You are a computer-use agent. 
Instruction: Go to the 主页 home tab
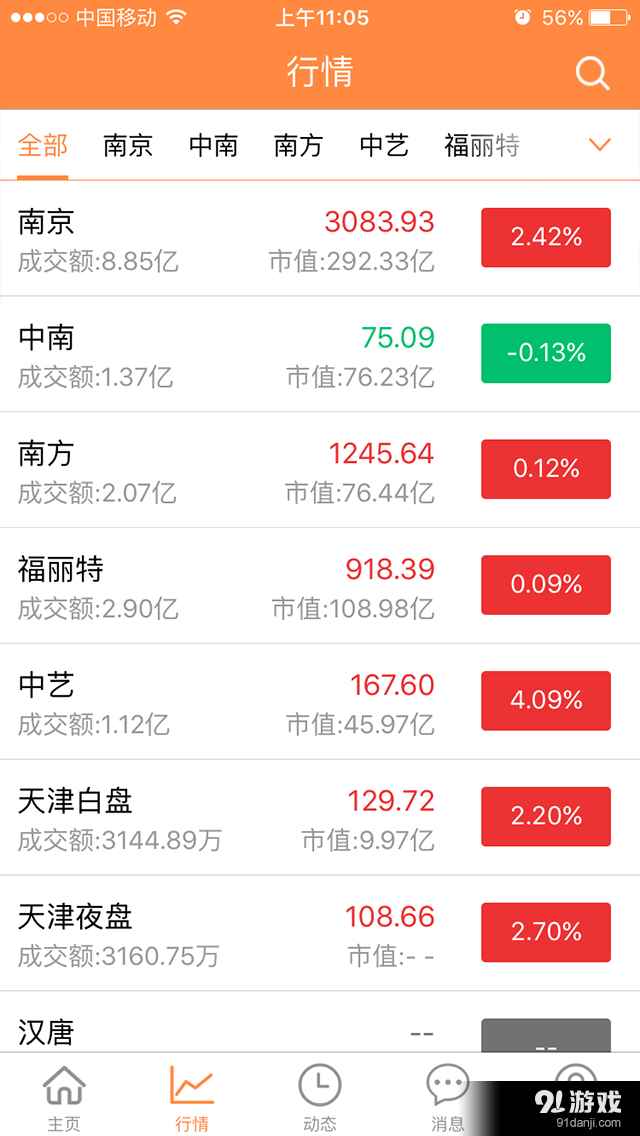coord(64,1097)
